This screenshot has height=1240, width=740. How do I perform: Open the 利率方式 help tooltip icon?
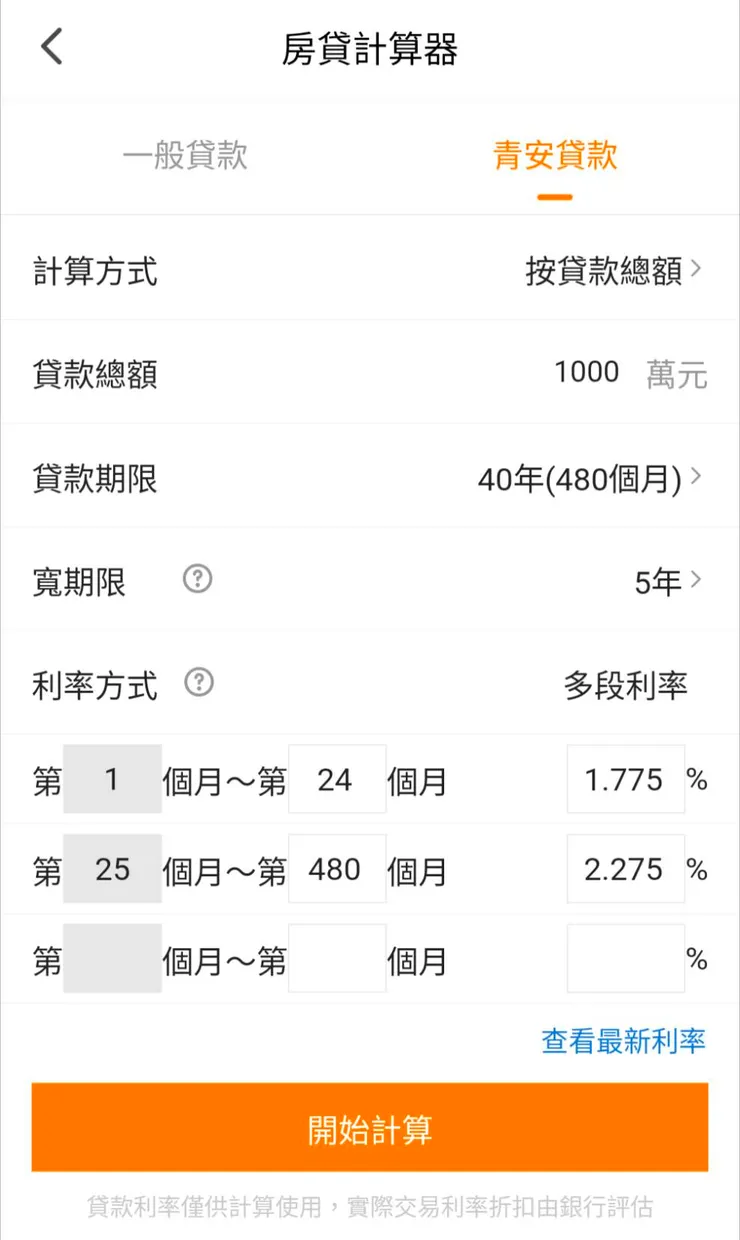pos(197,683)
